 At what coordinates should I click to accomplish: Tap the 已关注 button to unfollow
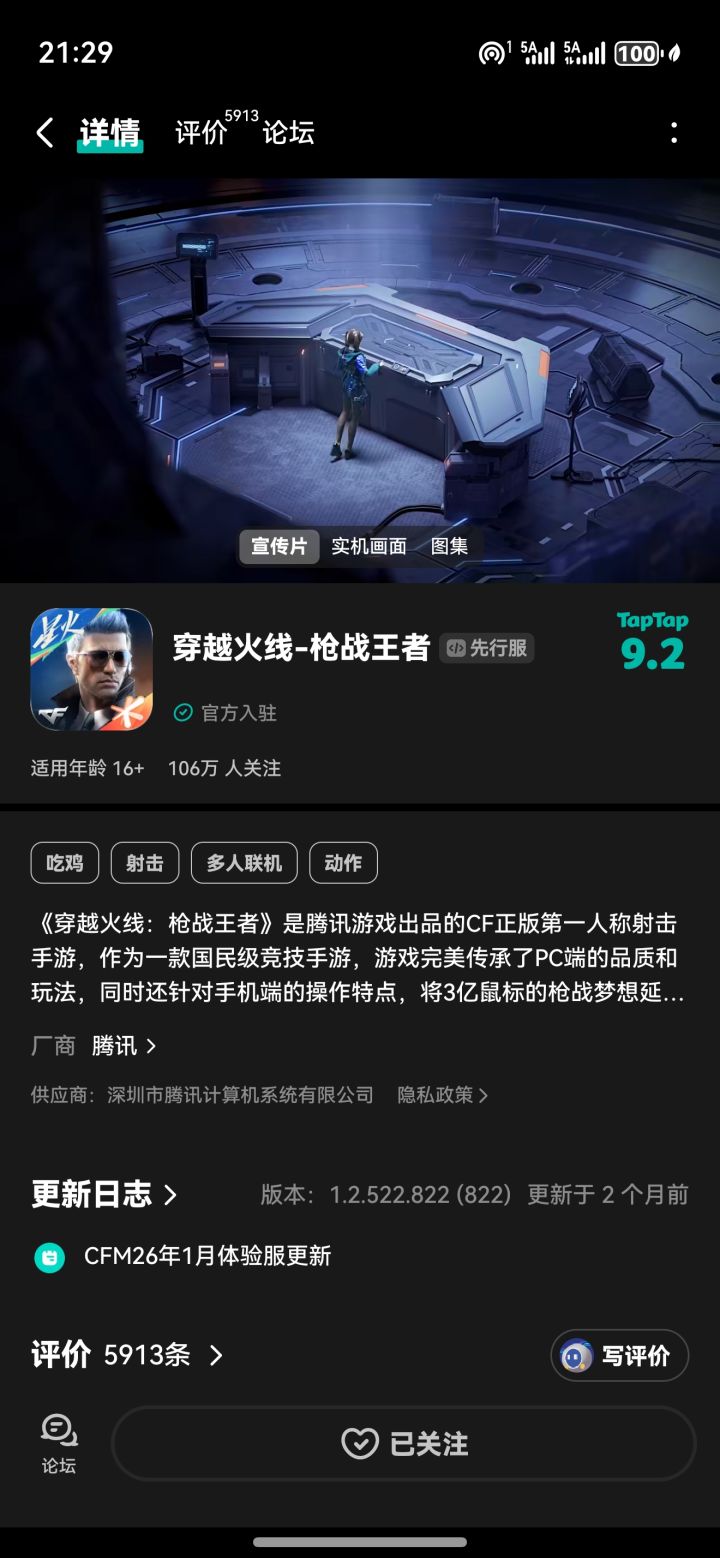(x=404, y=1443)
